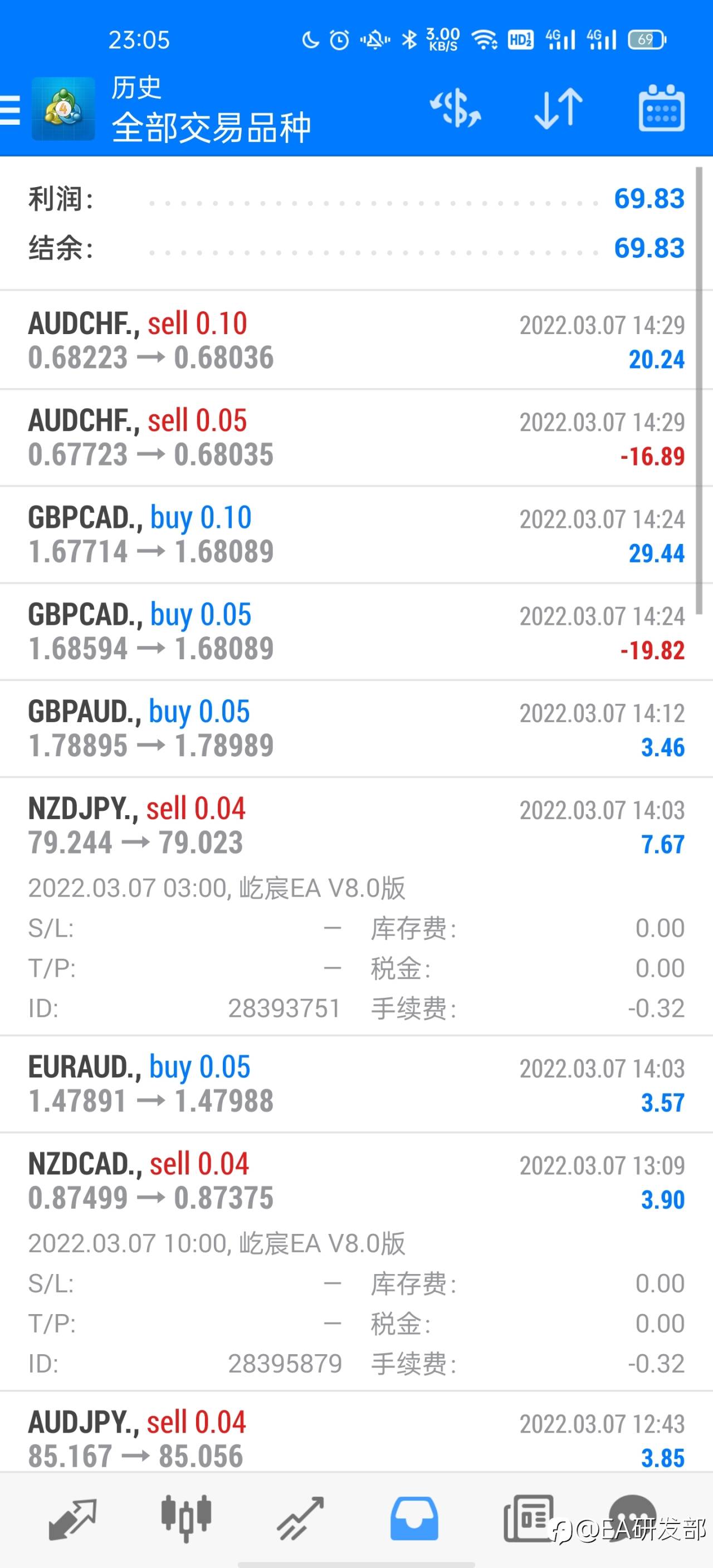Open the sort order arrows option
Viewport: 713px width, 1568px height.
pos(558,109)
